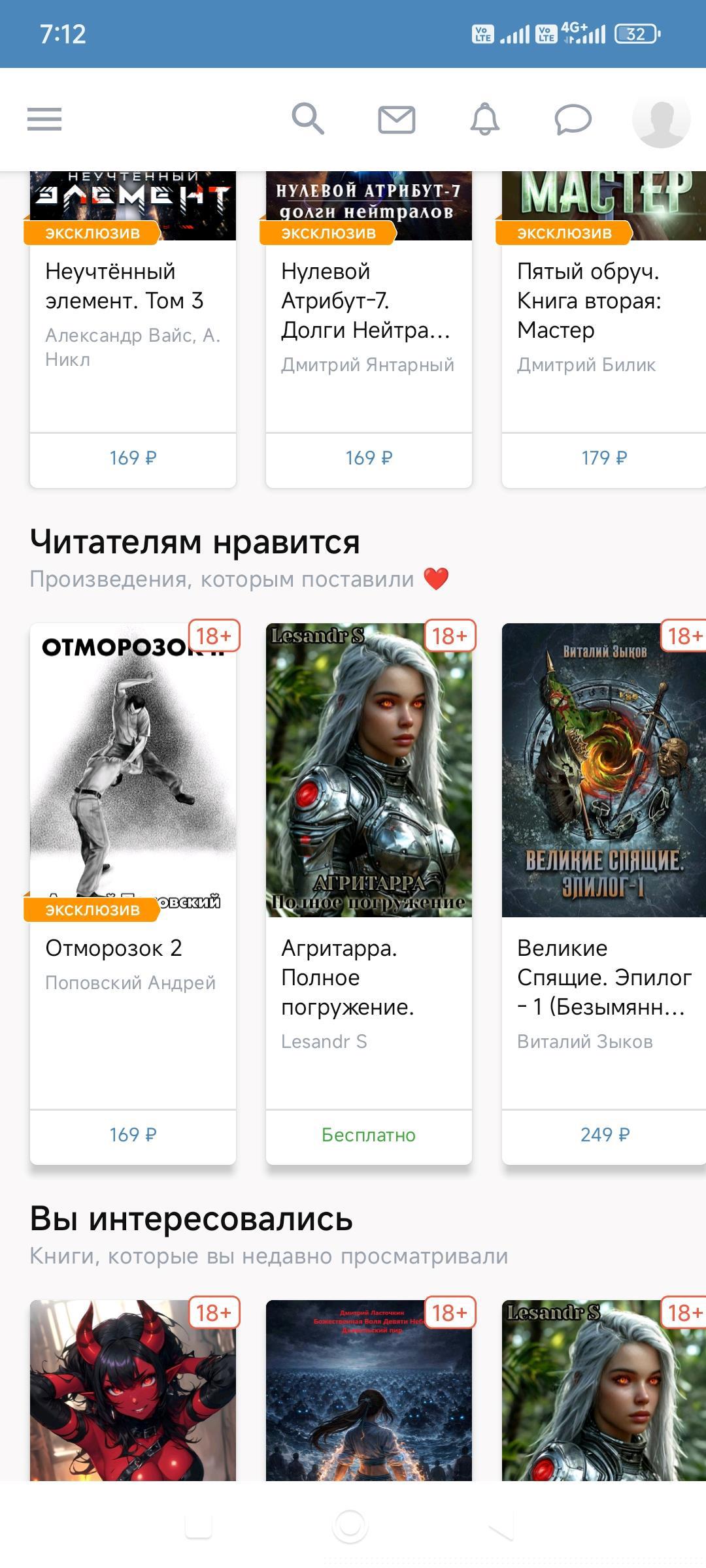Open the book Пятый обруч. Книга вторая: Мастер
The image size is (706, 1568).
coord(603,301)
